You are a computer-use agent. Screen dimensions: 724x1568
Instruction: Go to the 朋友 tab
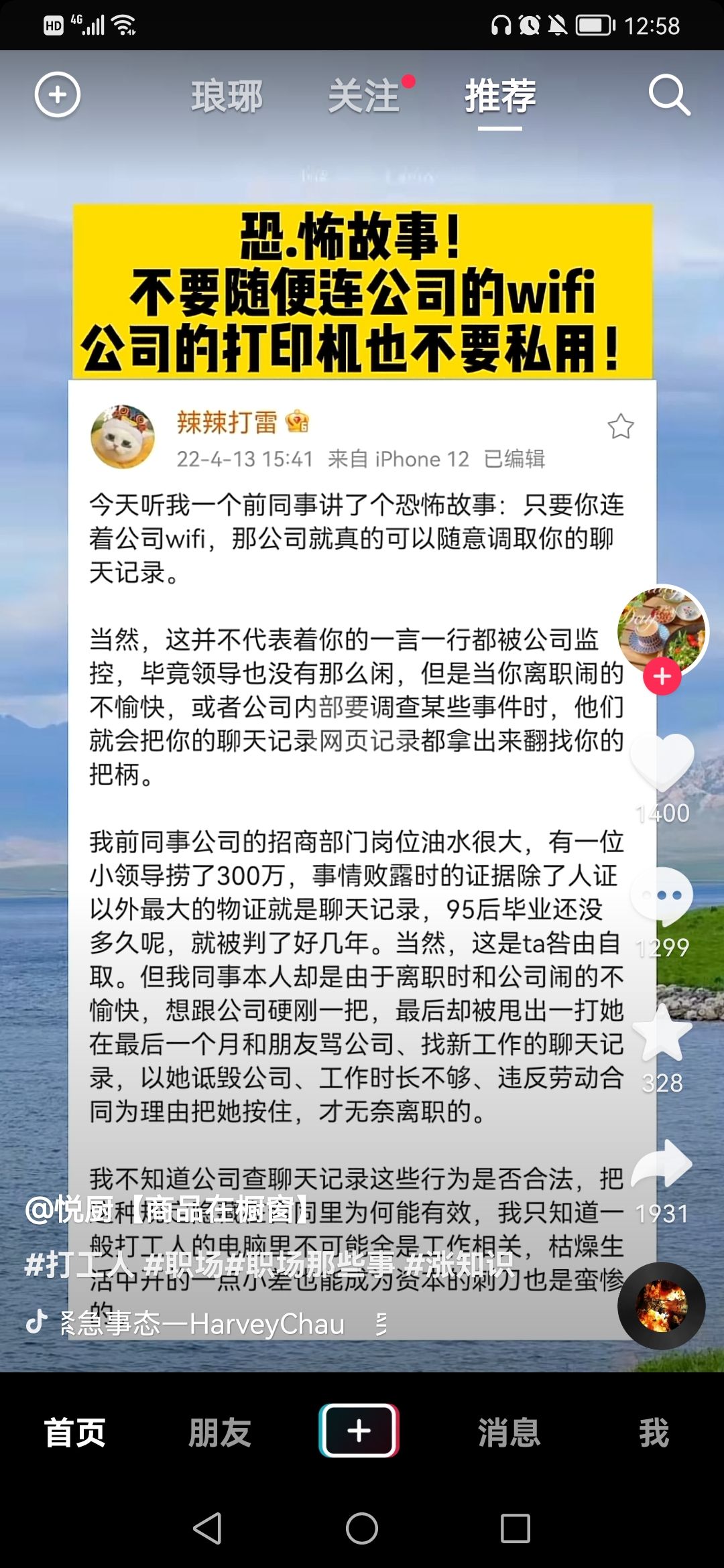219,1433
